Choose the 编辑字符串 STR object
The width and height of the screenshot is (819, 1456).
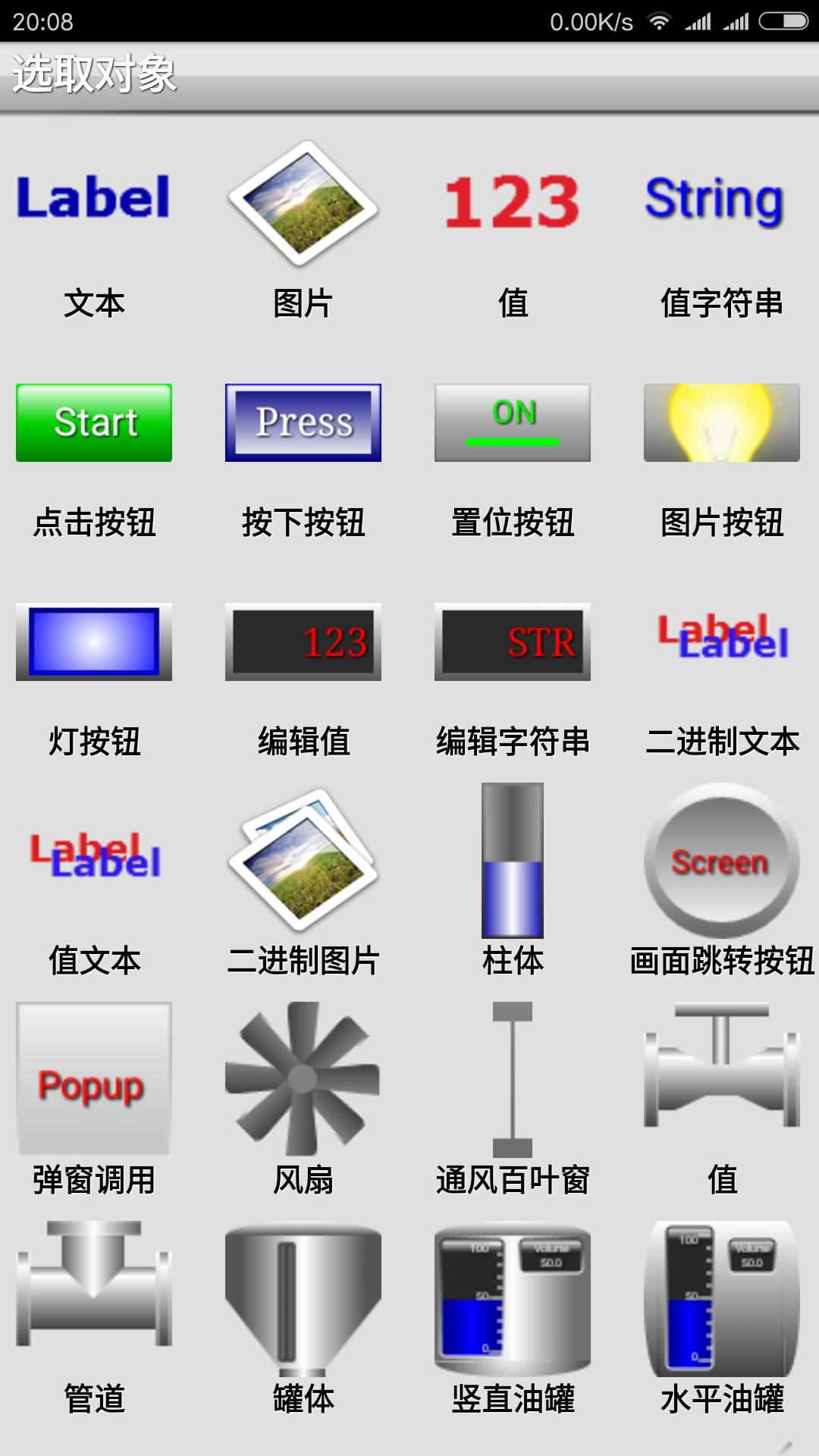(513, 642)
